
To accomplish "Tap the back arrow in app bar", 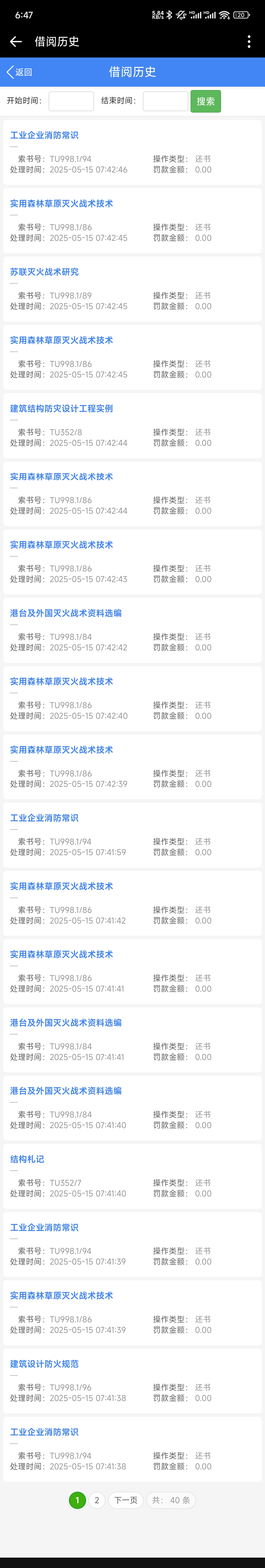I will click(x=16, y=41).
